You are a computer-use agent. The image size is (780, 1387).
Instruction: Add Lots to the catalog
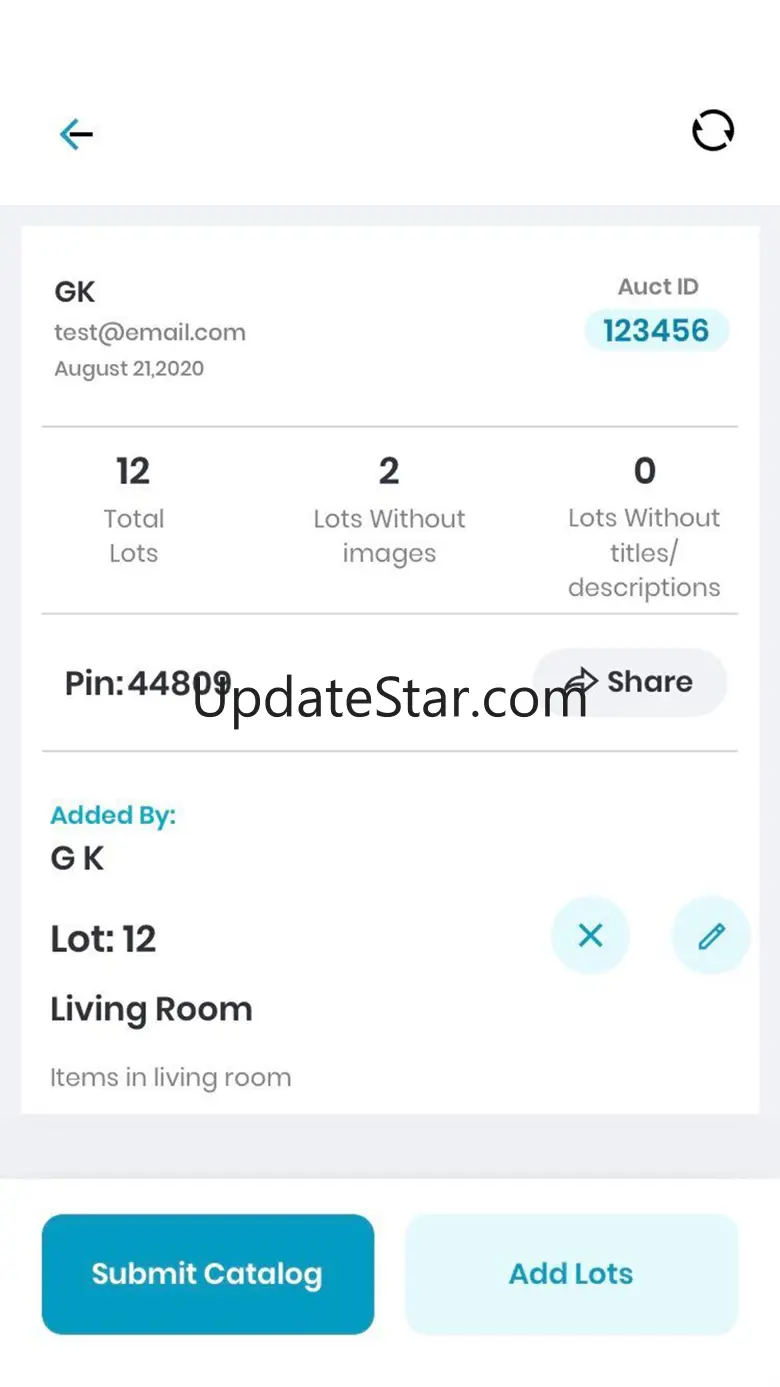click(571, 1274)
